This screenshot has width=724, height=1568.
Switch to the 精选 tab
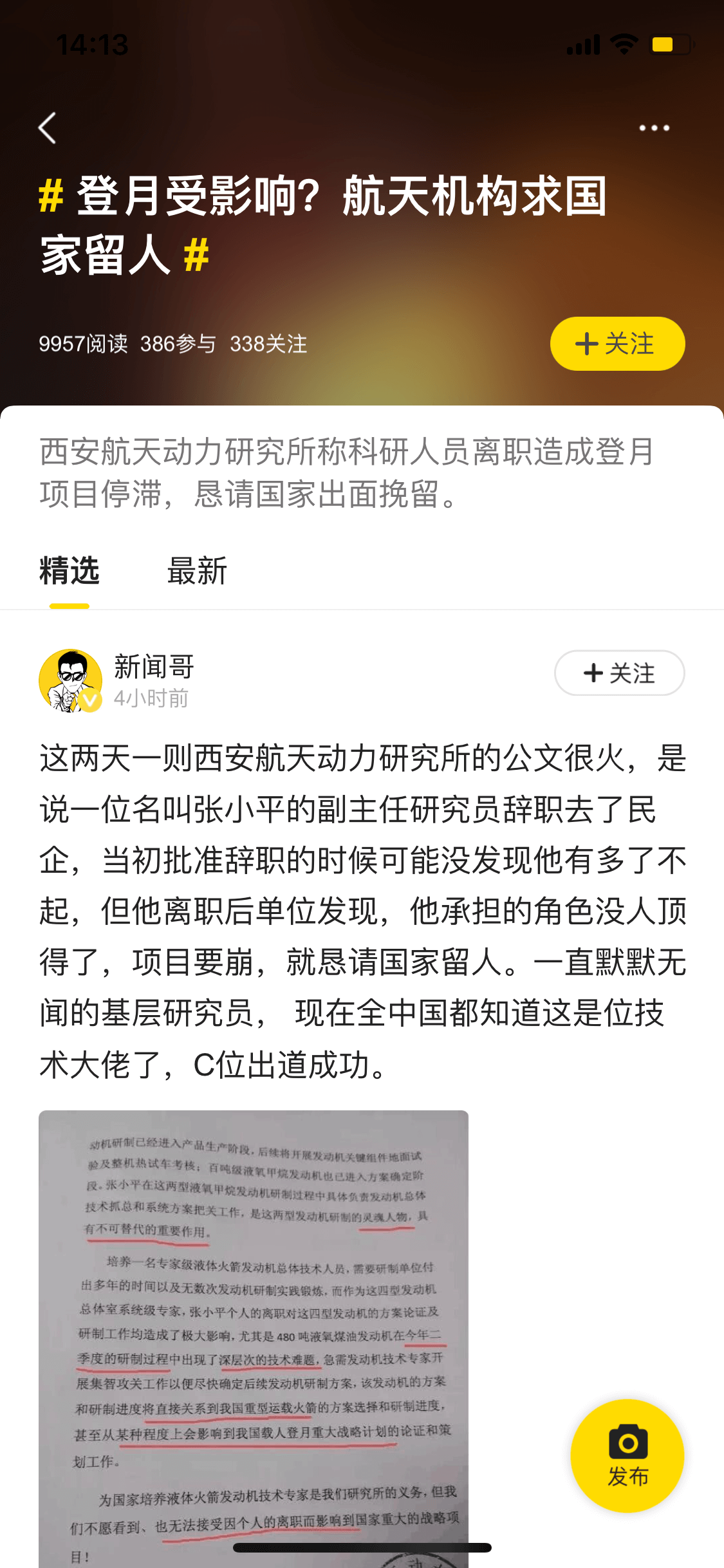coord(70,571)
